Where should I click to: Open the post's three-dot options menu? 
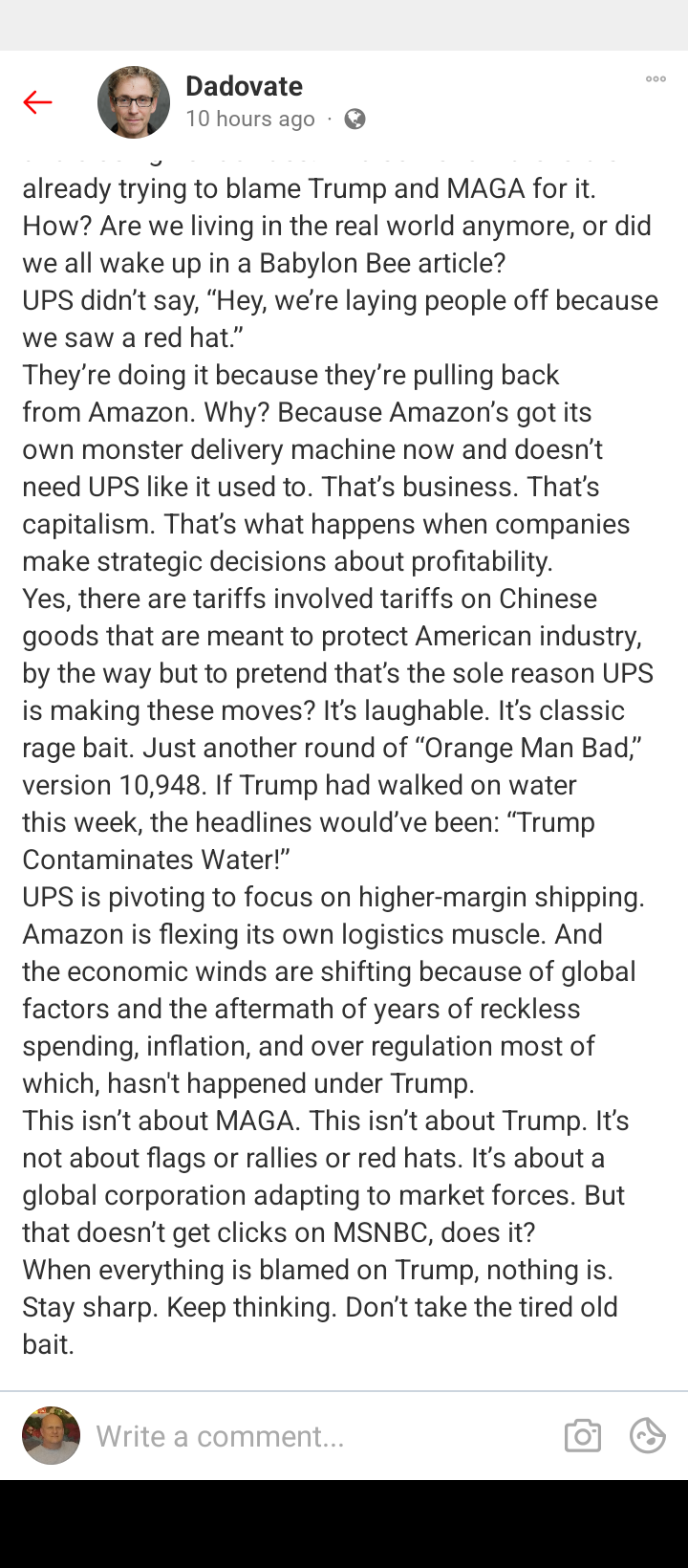click(x=656, y=79)
